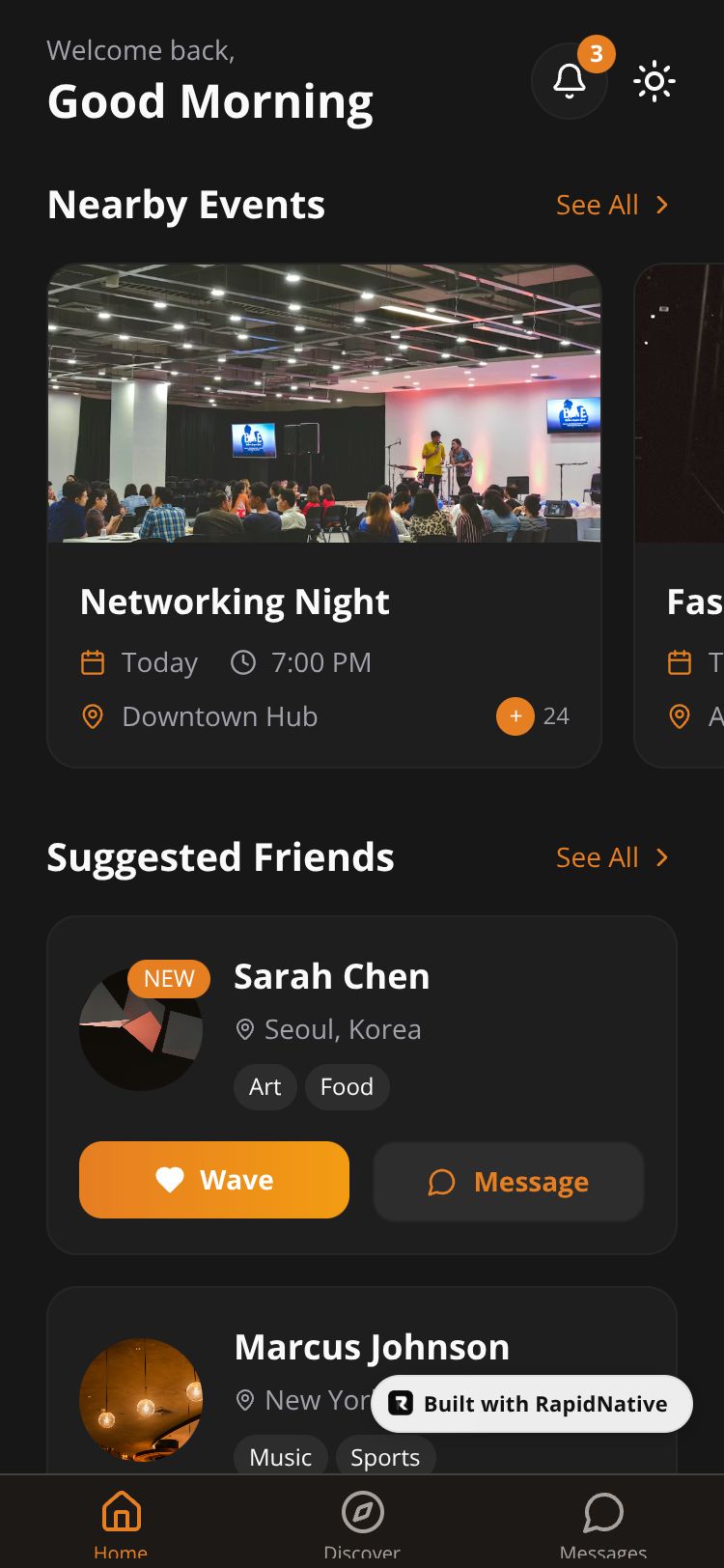Open the notifications bell

[570, 81]
